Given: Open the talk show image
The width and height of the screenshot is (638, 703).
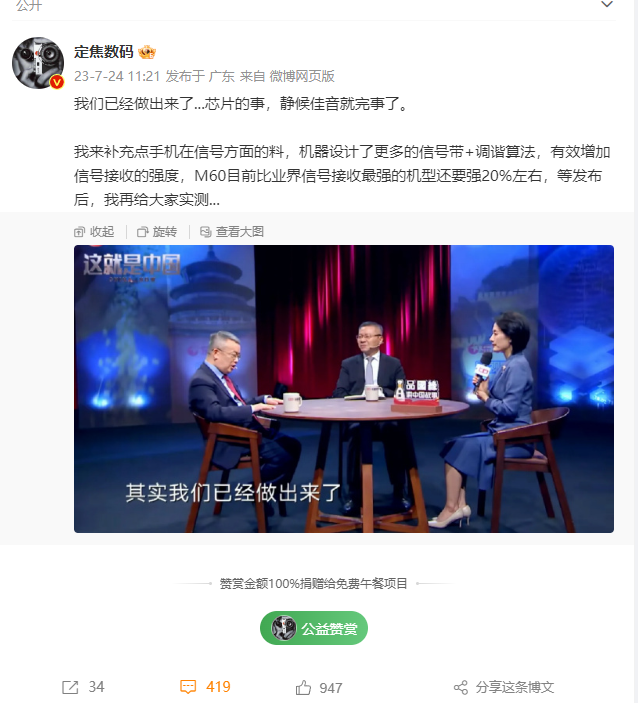Looking at the screenshot, I should 344,388.
